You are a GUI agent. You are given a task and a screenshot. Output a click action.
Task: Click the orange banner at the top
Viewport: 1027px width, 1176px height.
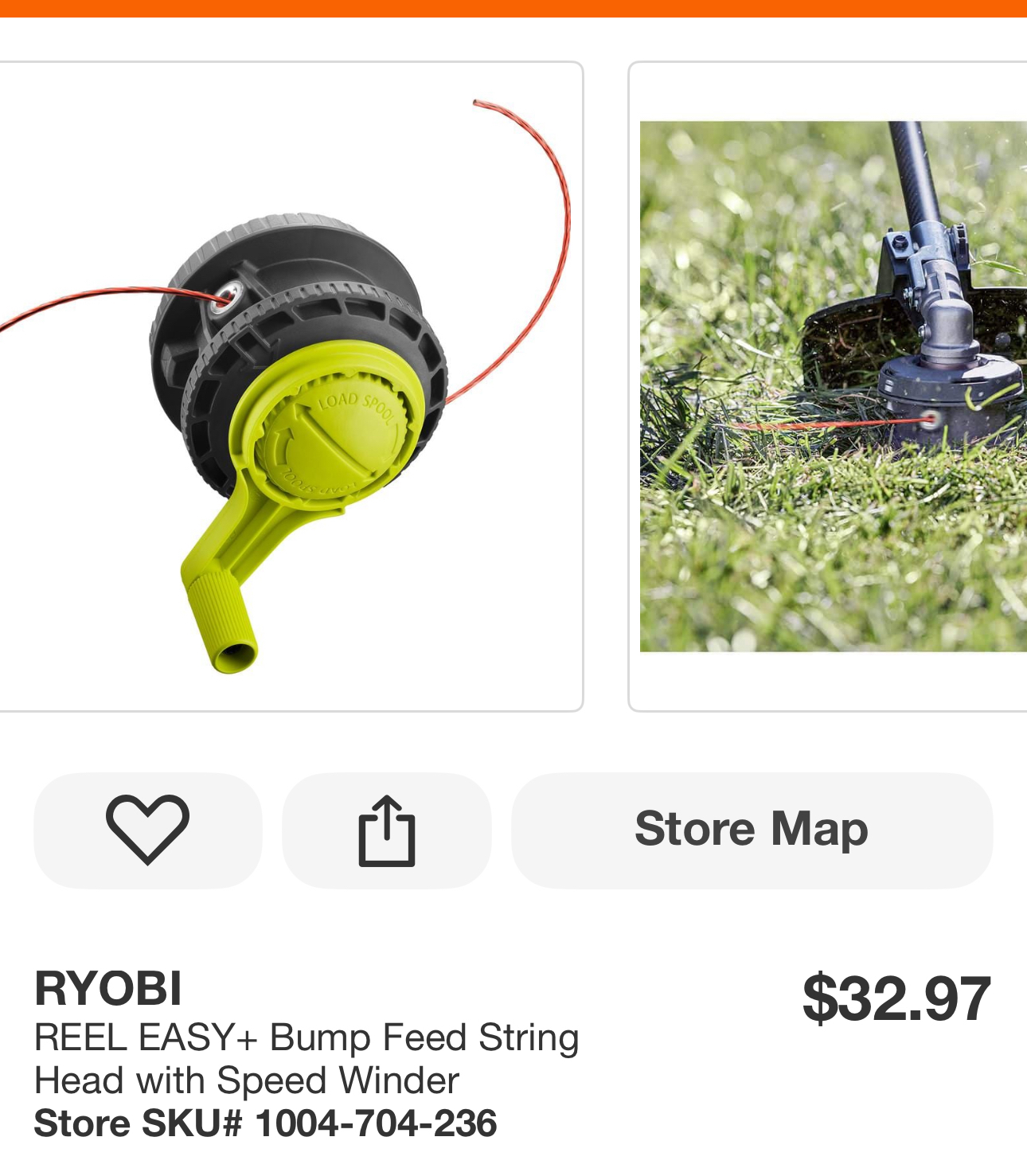point(513,10)
